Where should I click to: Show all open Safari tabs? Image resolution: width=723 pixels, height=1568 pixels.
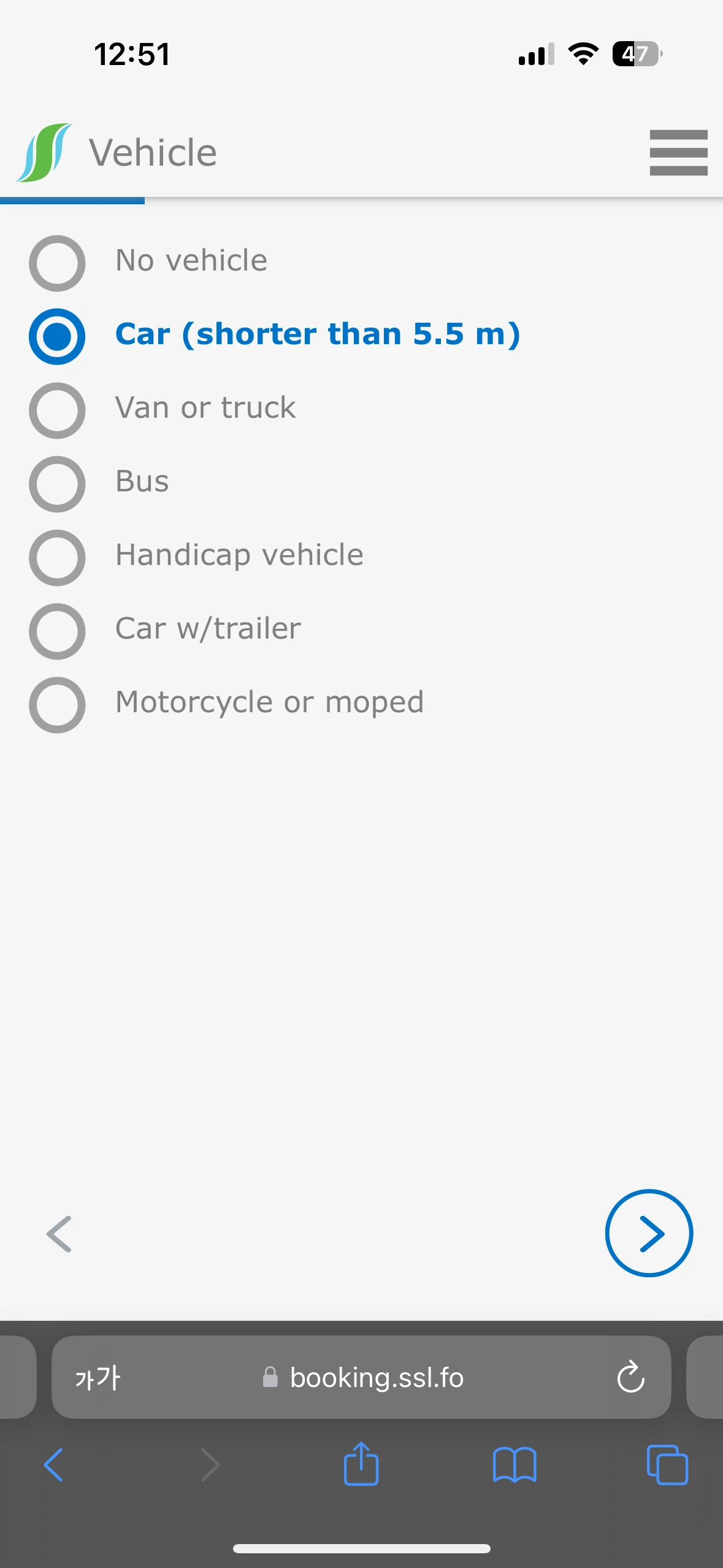(667, 1465)
